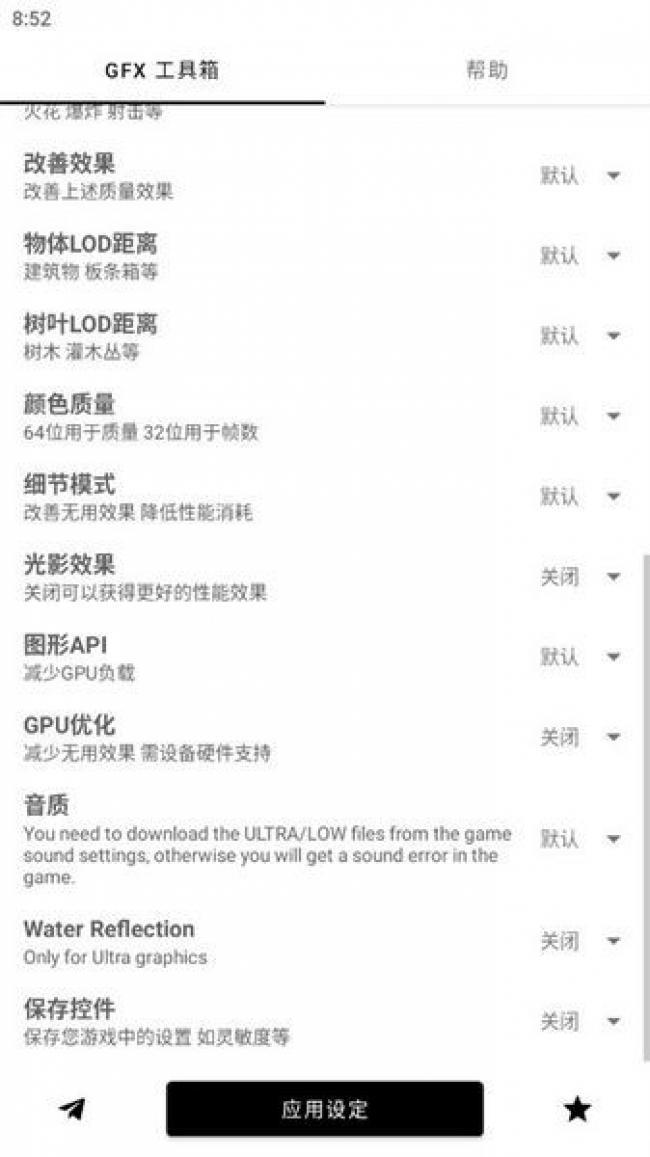This screenshot has width=650, height=1157.
Task: Expand the GPU优化 dropdown
Action: (580, 737)
